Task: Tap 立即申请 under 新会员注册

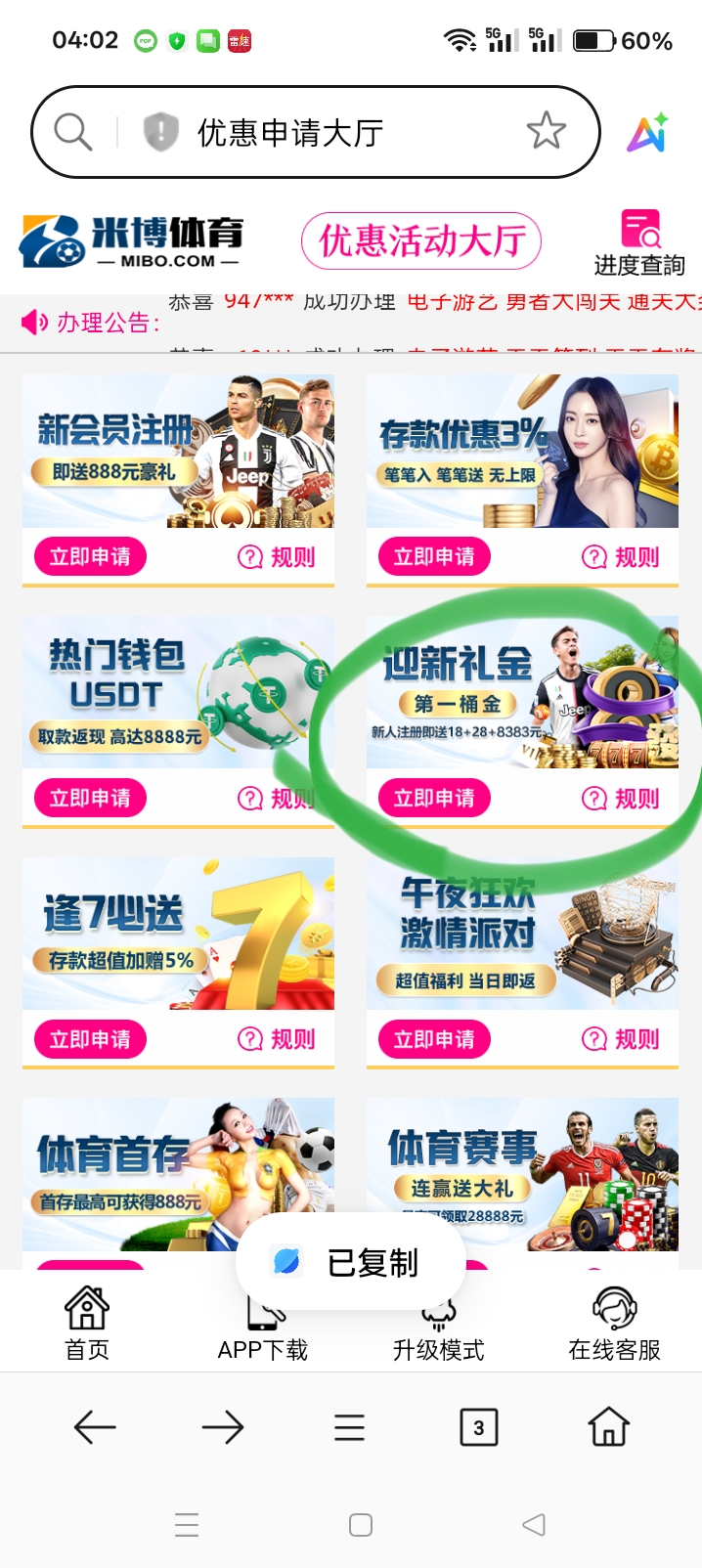Action: tap(90, 557)
